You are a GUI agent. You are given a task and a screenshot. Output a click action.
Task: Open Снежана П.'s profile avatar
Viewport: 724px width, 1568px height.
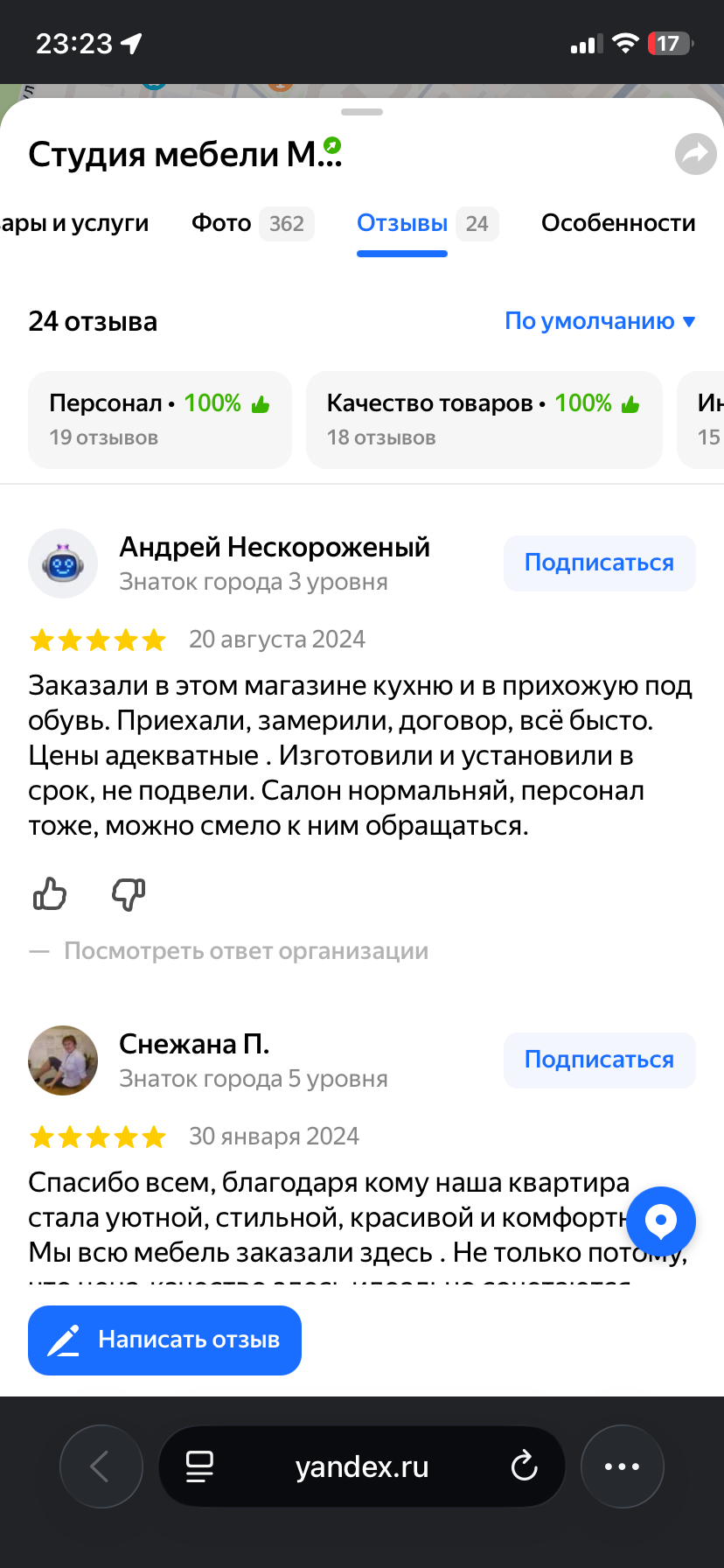[x=63, y=1060]
